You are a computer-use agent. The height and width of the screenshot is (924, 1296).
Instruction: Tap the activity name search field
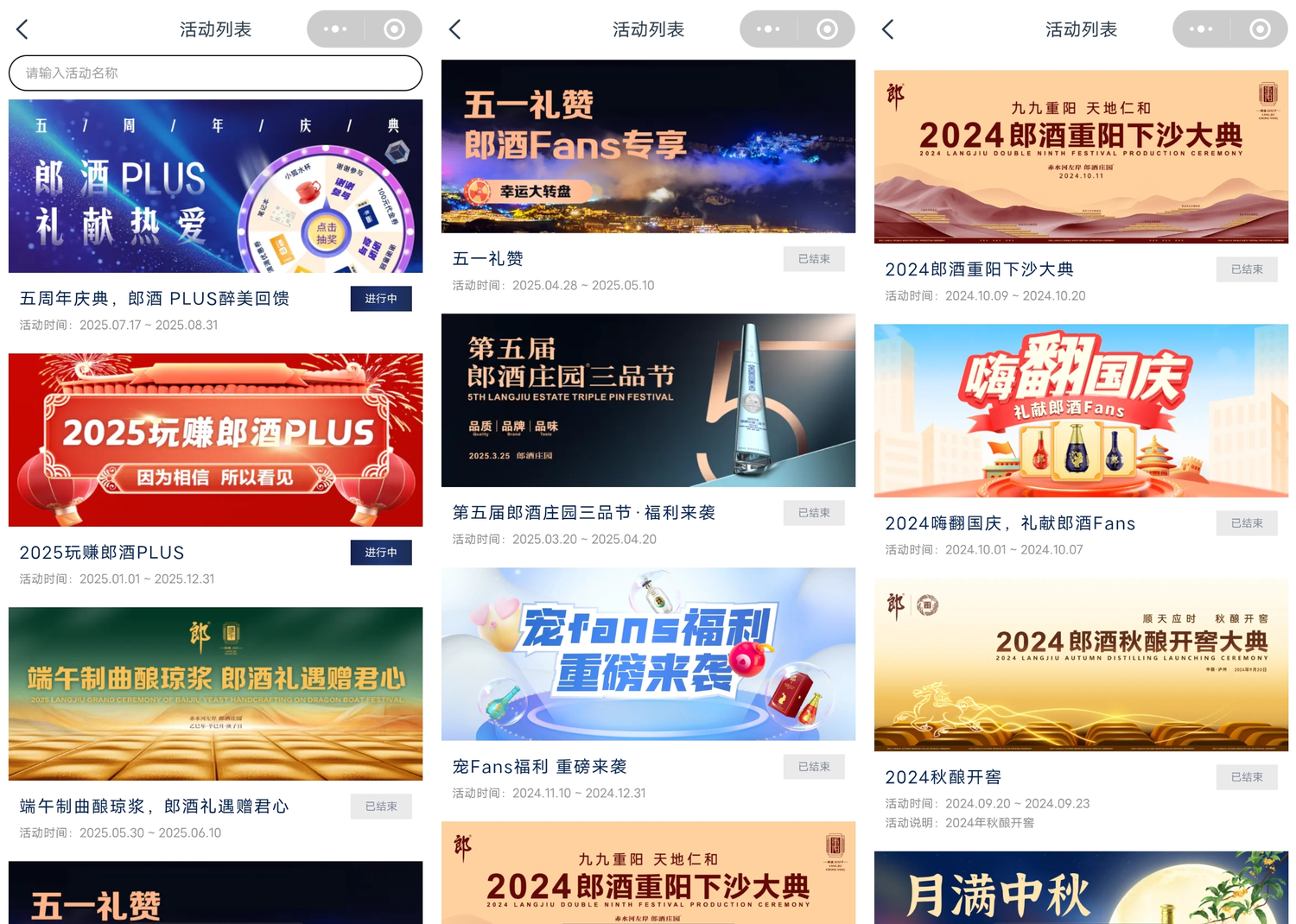tap(215, 73)
